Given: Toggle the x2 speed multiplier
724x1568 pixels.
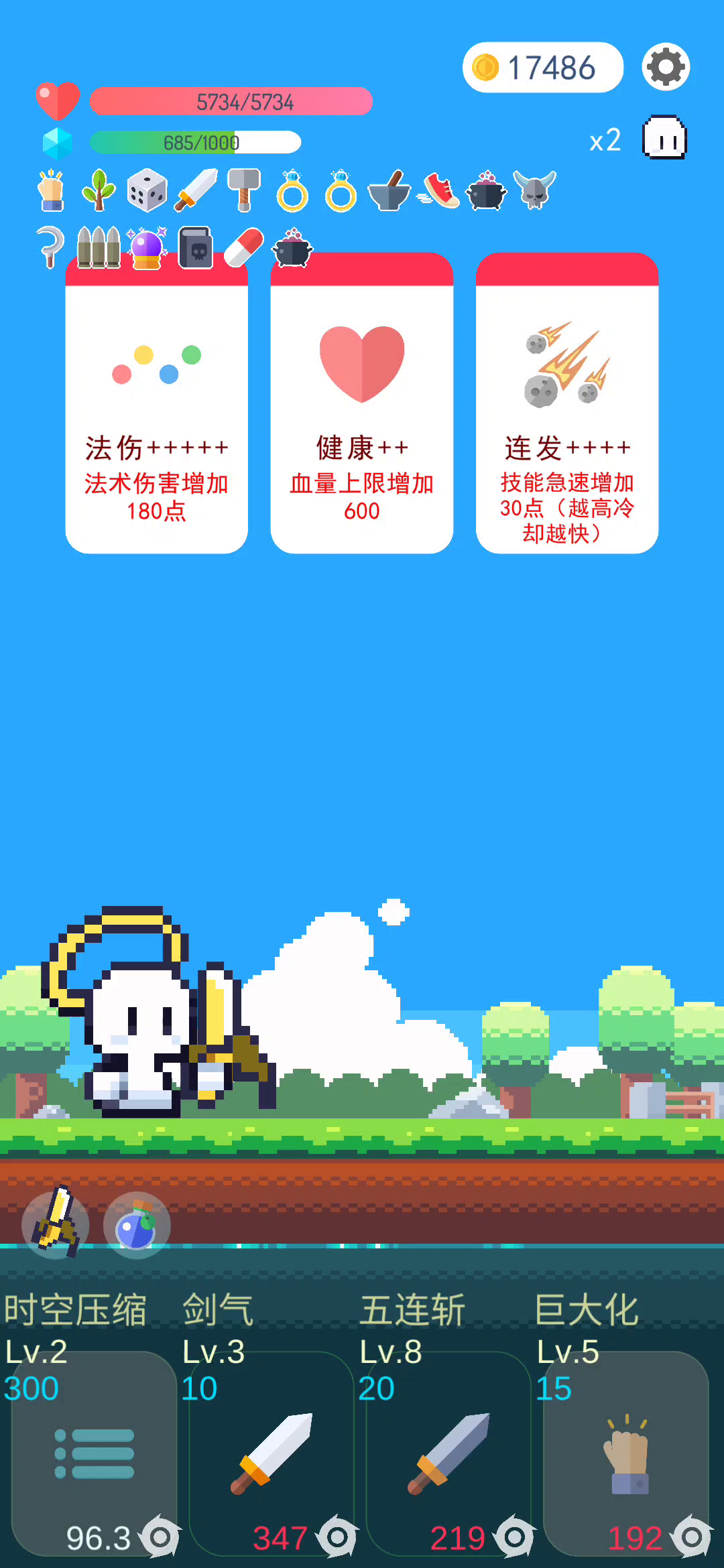Looking at the screenshot, I should pos(605,141).
